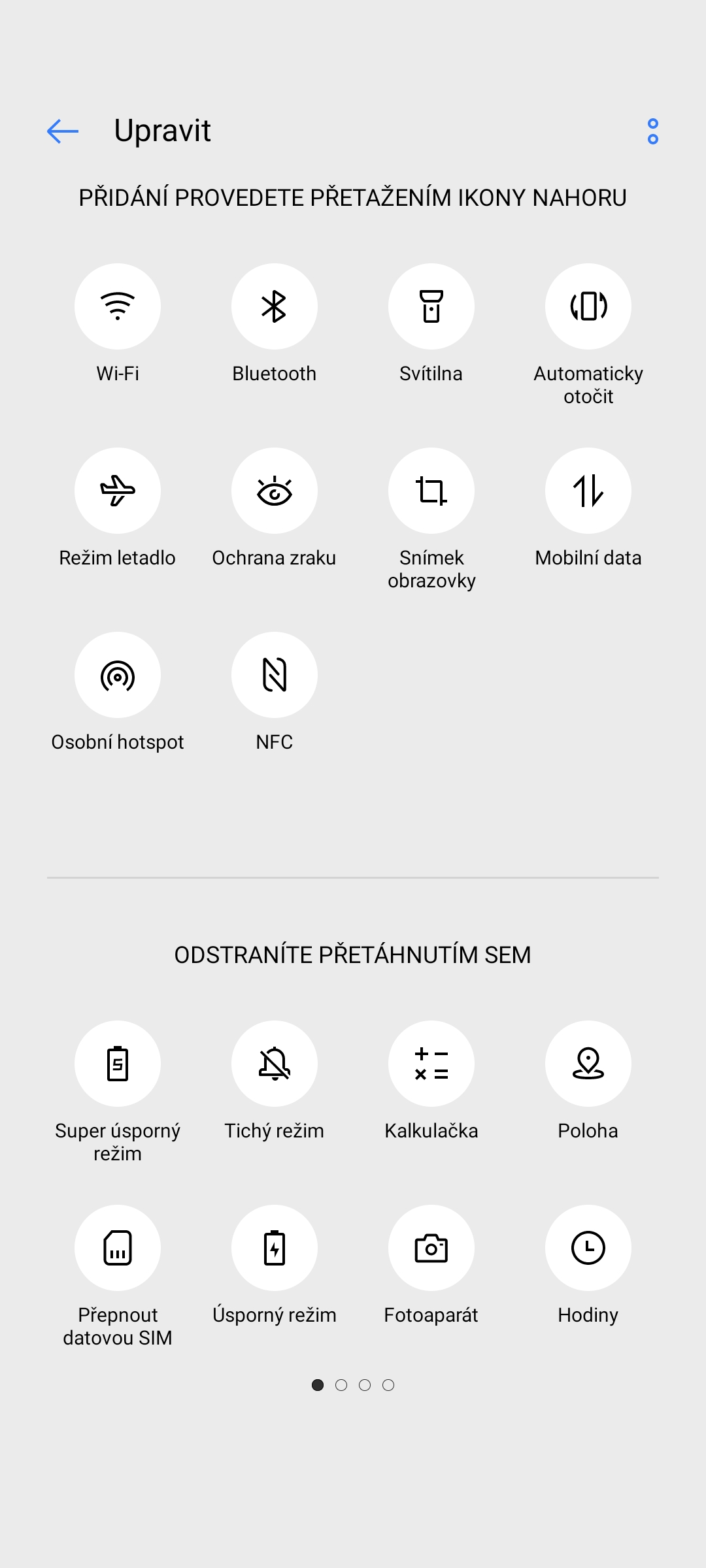
Task: Tap the Režim letadlo tile
Action: coord(118,491)
